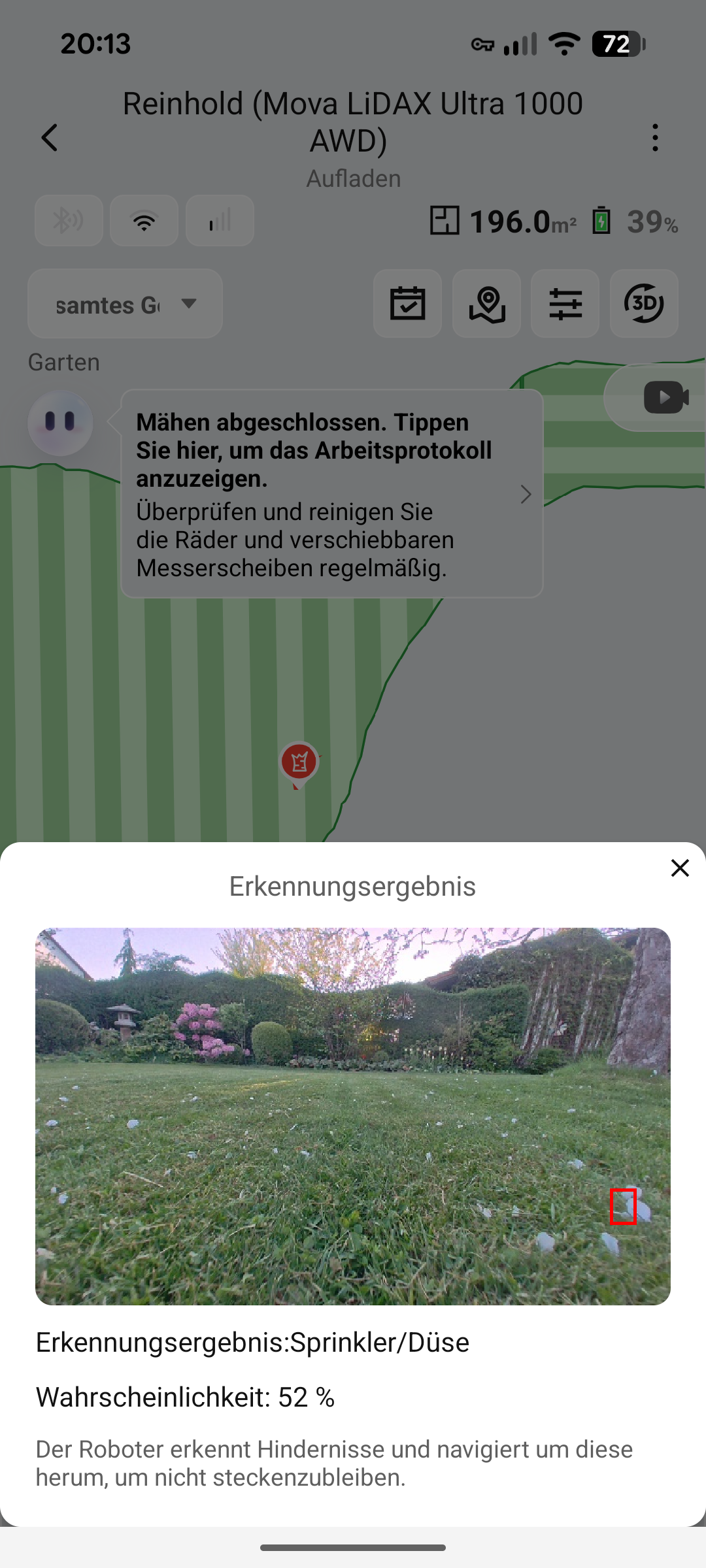Expand the zone selection dropdown
The width and height of the screenshot is (706, 1568).
coord(125,304)
